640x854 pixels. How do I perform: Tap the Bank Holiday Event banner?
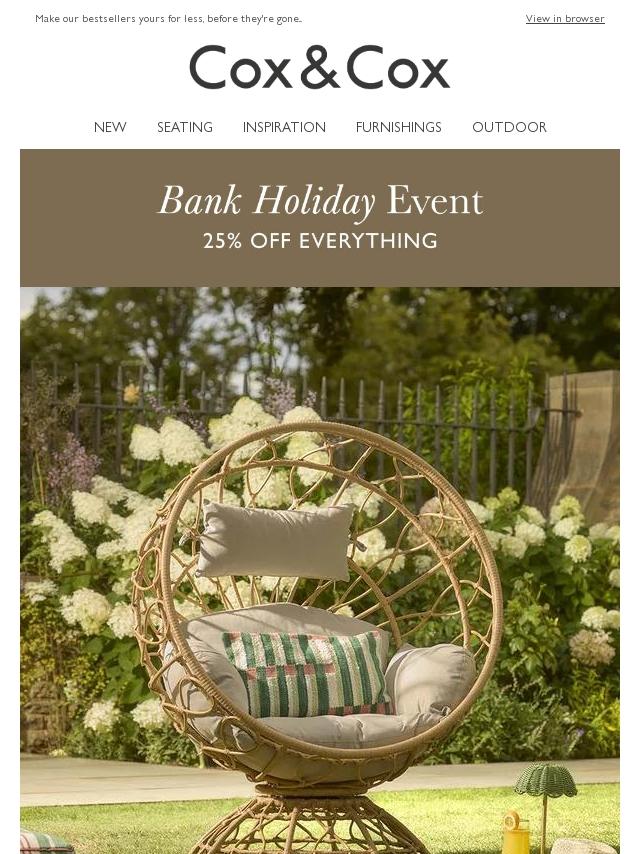tap(320, 218)
